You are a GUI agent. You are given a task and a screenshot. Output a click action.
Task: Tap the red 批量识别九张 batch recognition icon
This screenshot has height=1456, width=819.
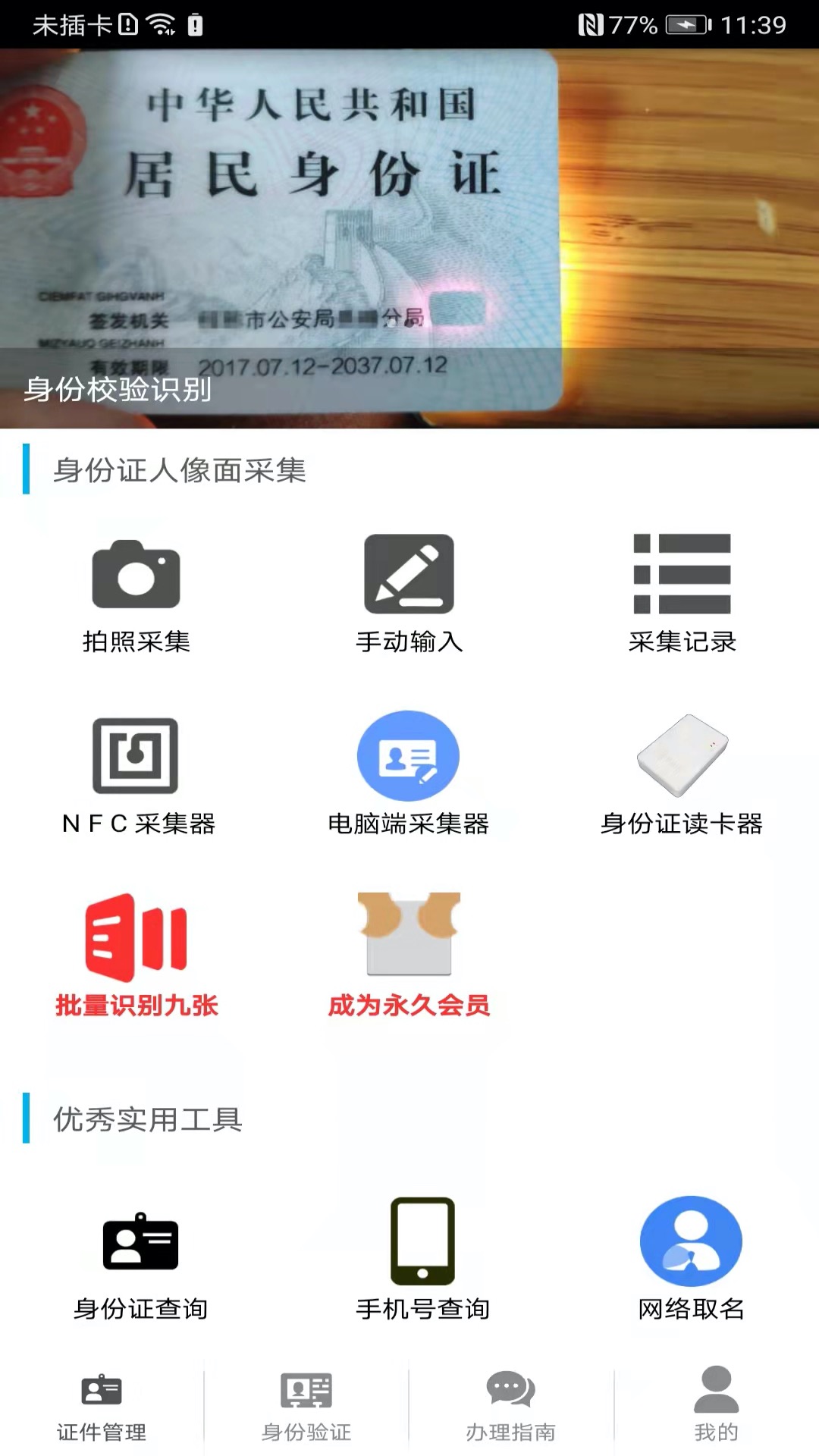pos(135,938)
